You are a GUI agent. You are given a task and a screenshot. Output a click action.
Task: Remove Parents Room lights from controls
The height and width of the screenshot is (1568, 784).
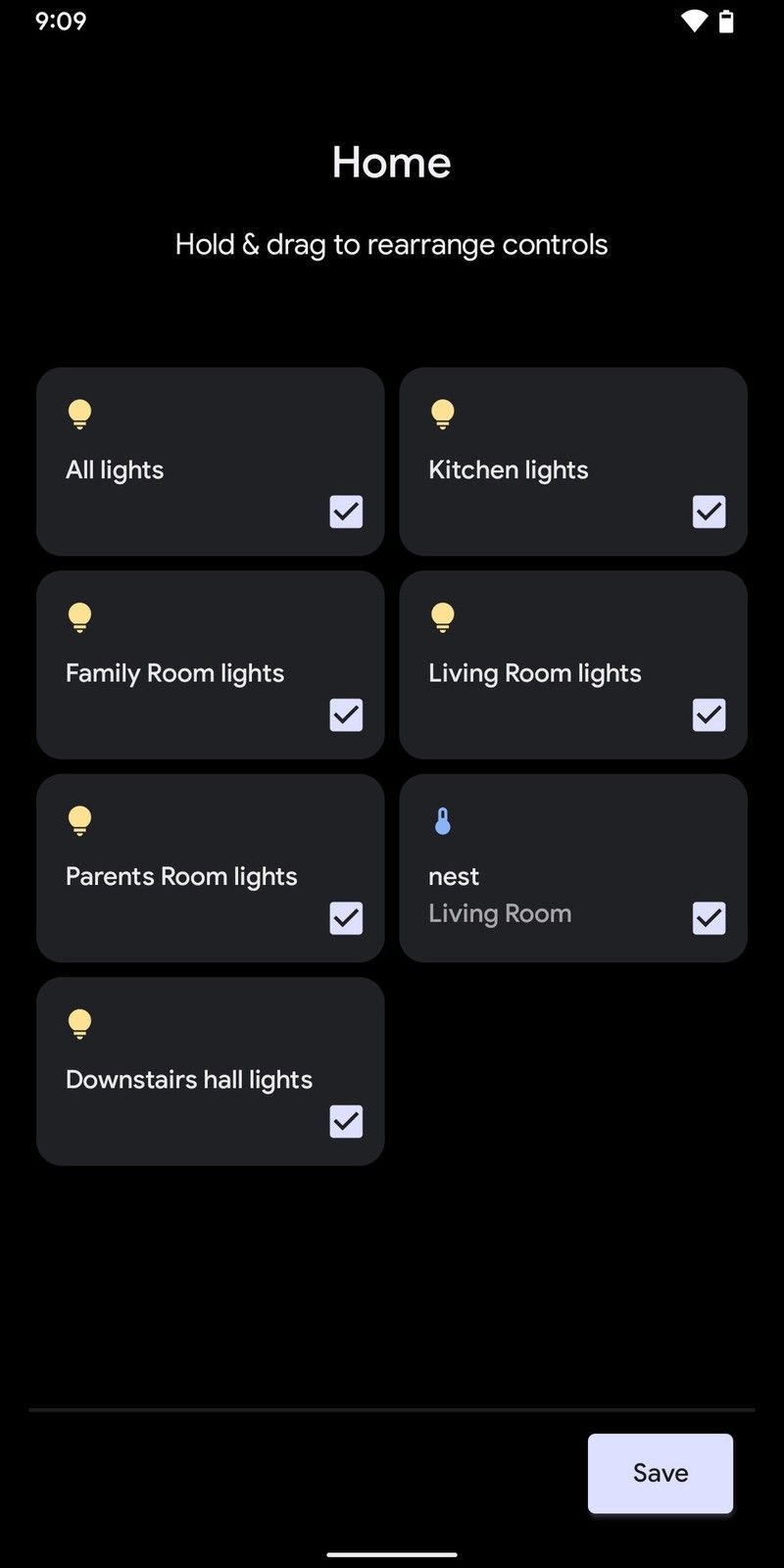[346, 918]
